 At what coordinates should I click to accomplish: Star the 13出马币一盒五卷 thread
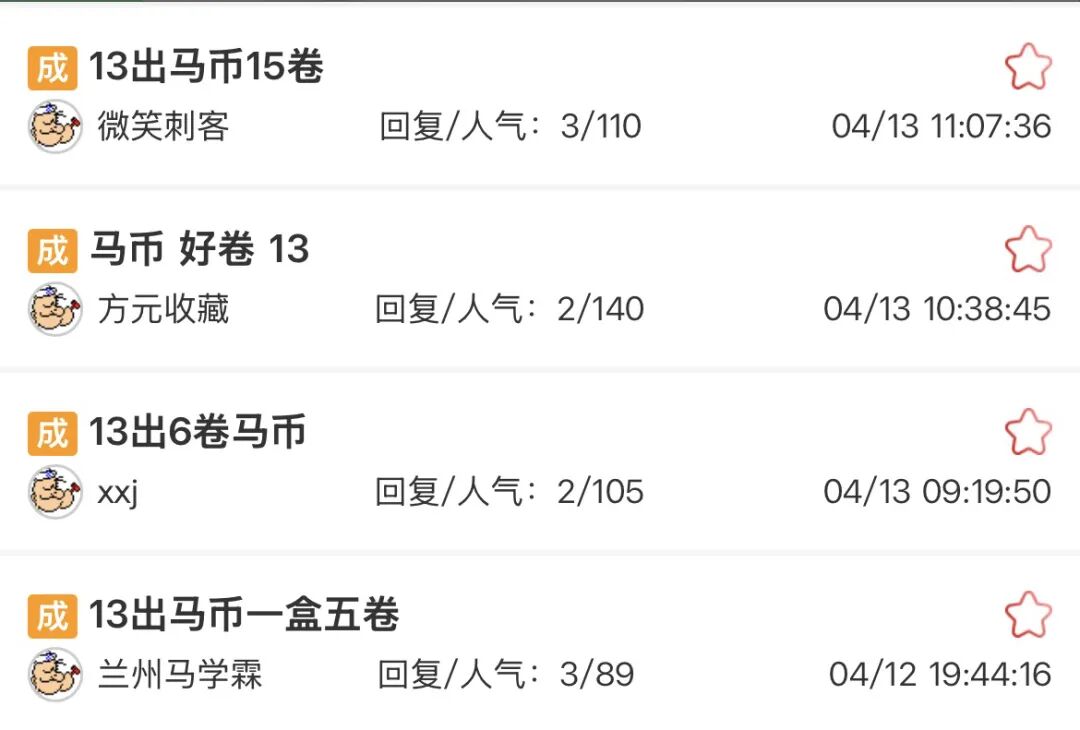pyautogui.click(x=1028, y=615)
